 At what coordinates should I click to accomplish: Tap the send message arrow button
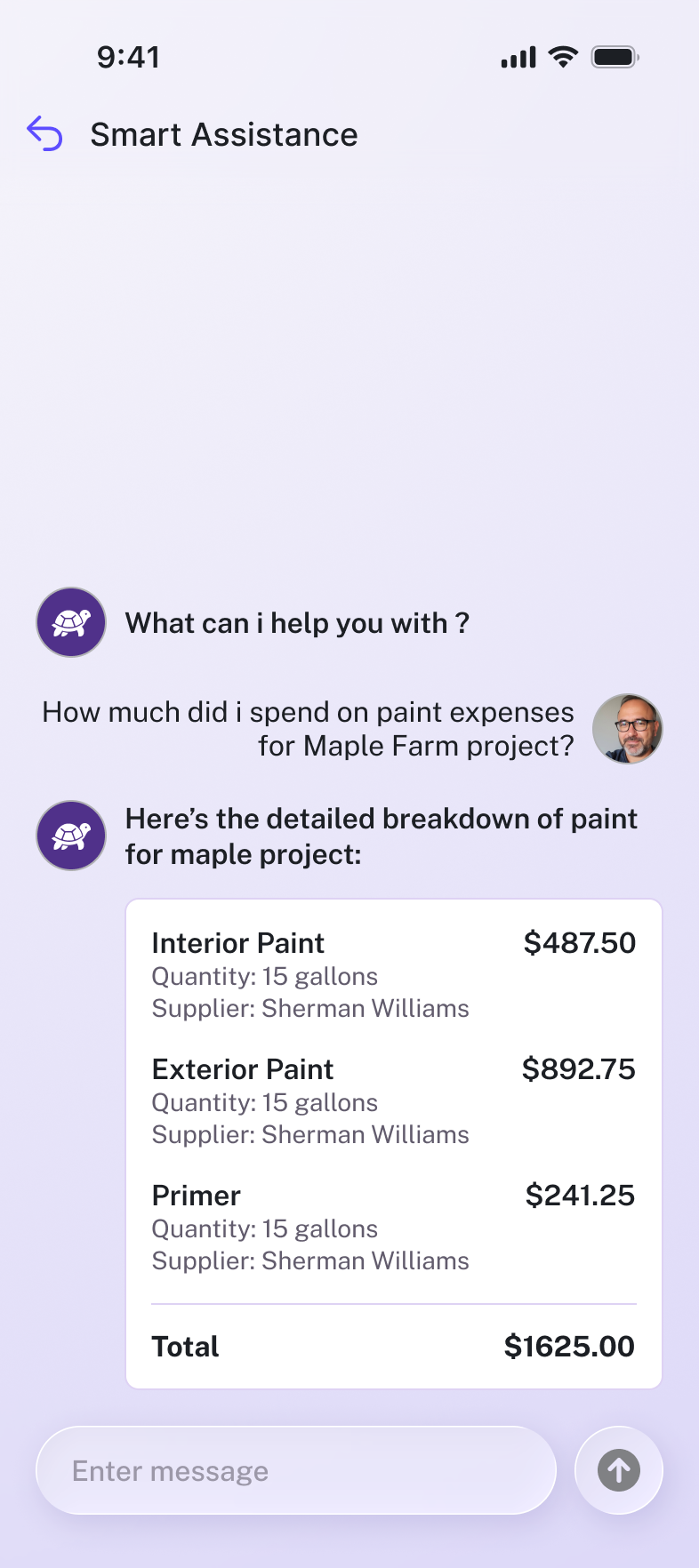(x=618, y=1470)
